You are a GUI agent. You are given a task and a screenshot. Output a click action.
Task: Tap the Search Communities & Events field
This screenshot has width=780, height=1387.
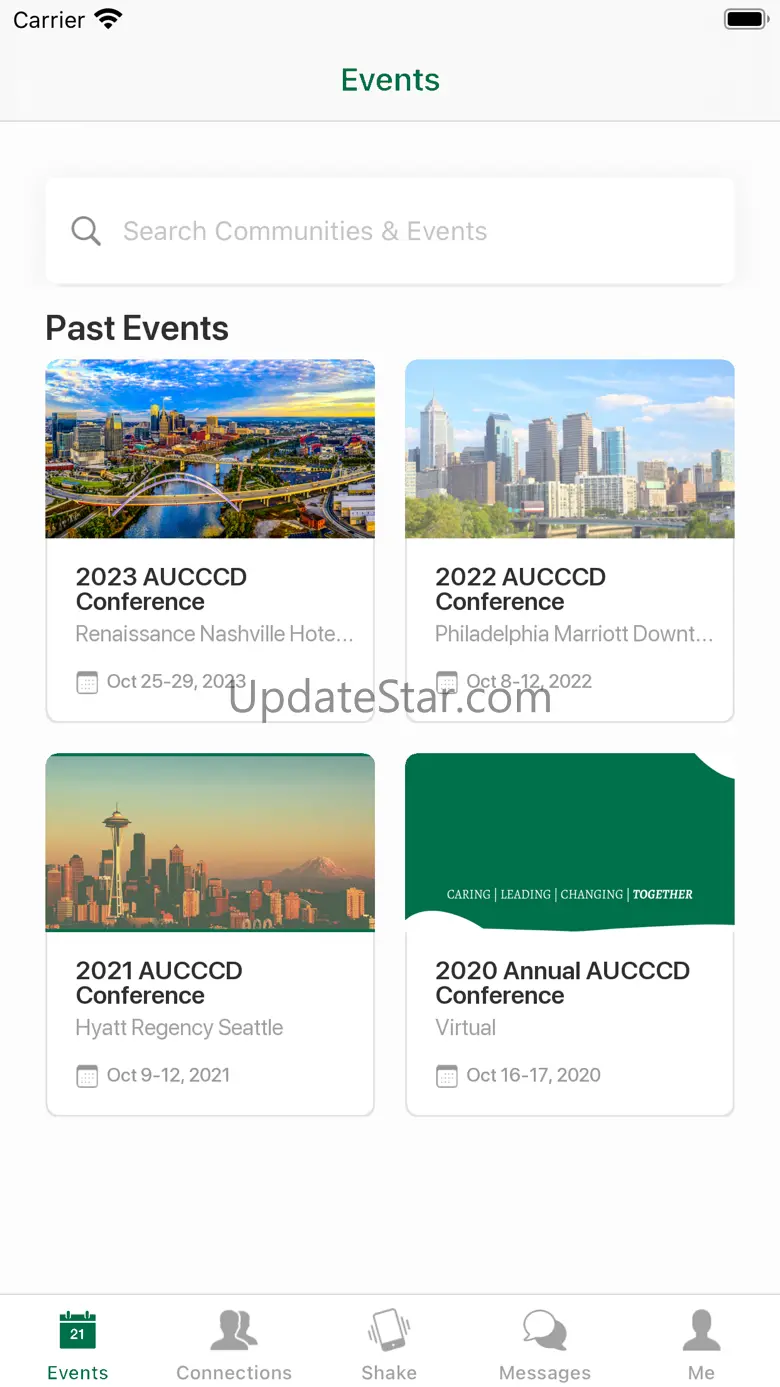click(390, 231)
